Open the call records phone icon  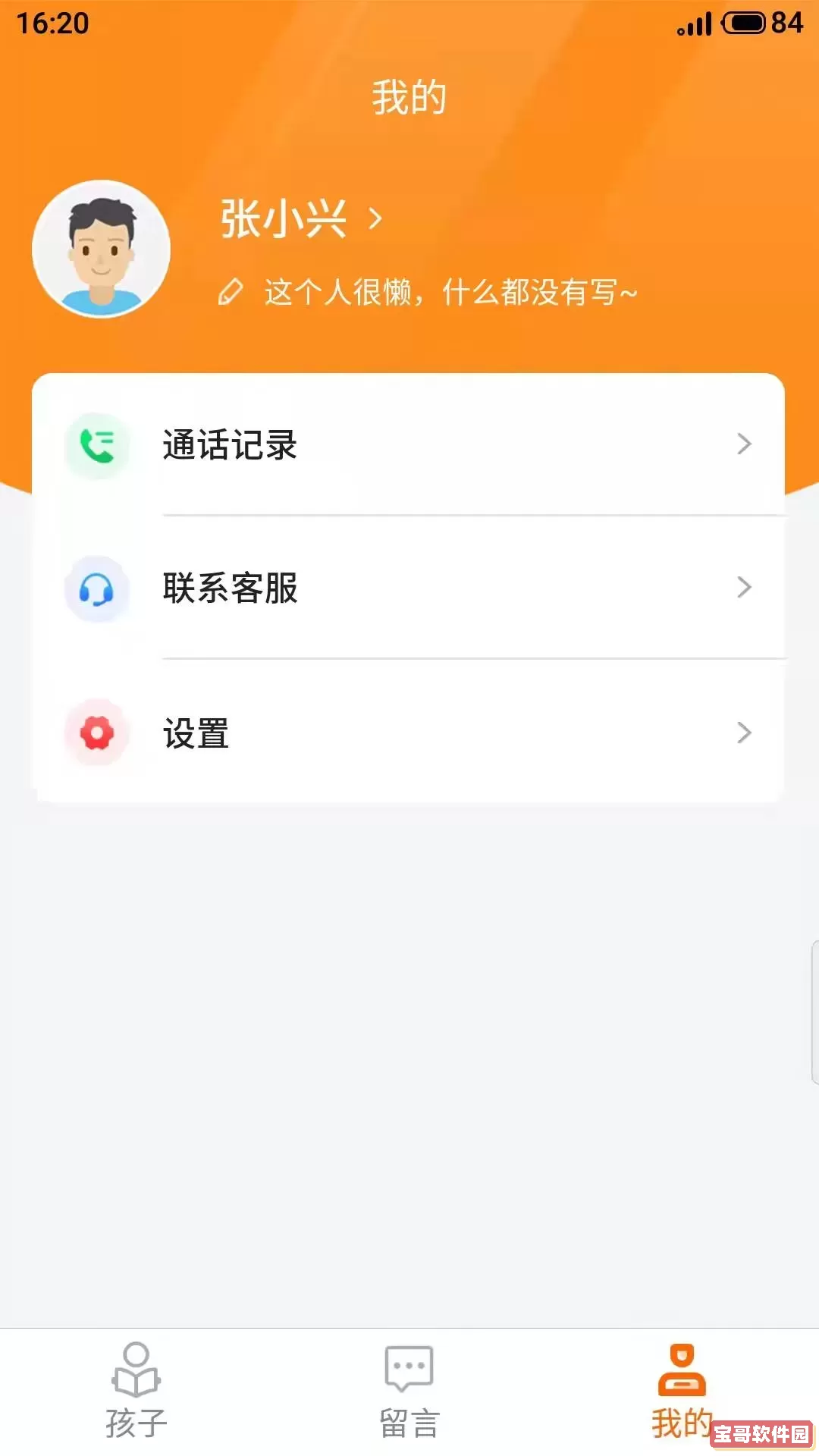(98, 445)
